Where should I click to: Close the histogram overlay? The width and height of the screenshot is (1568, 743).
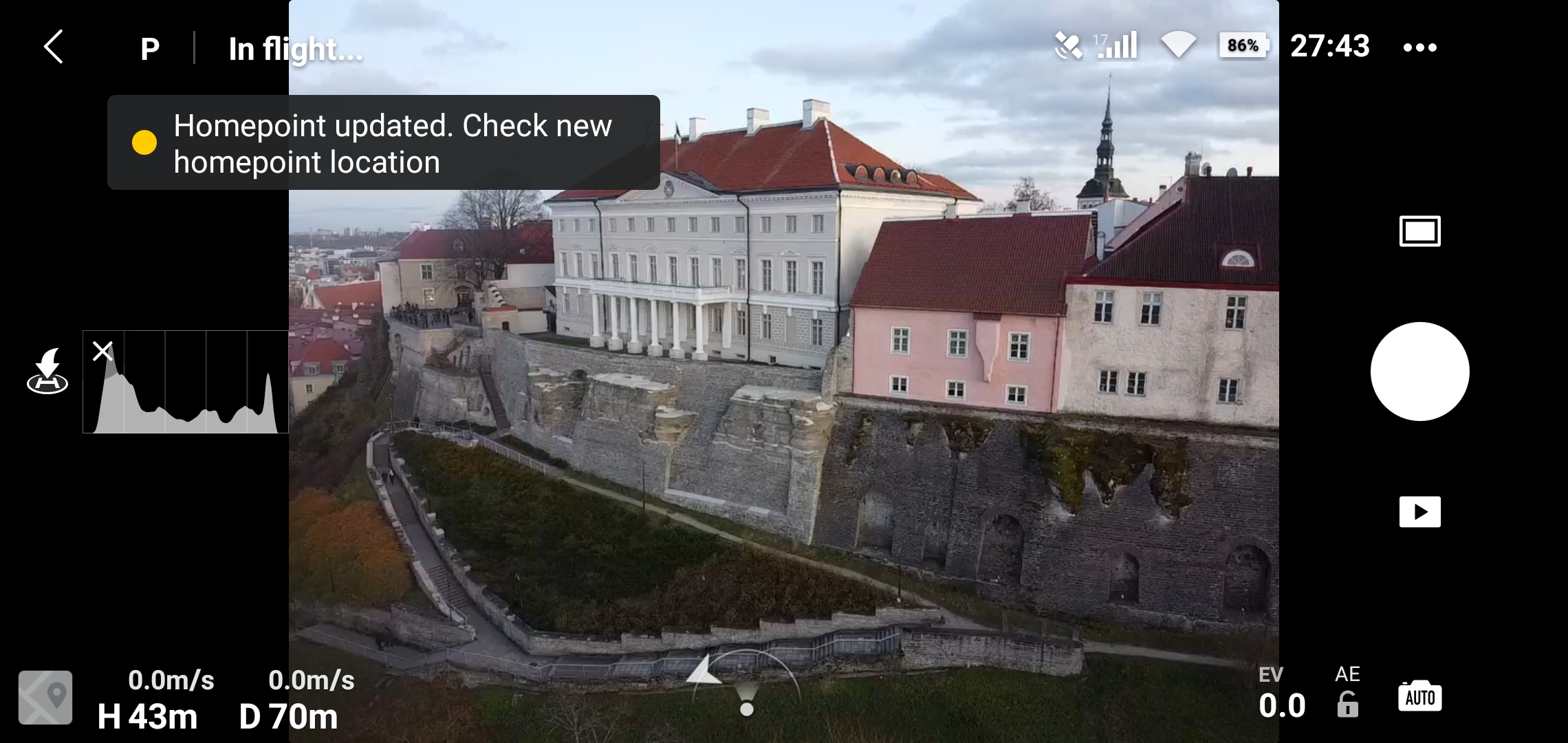tap(103, 352)
